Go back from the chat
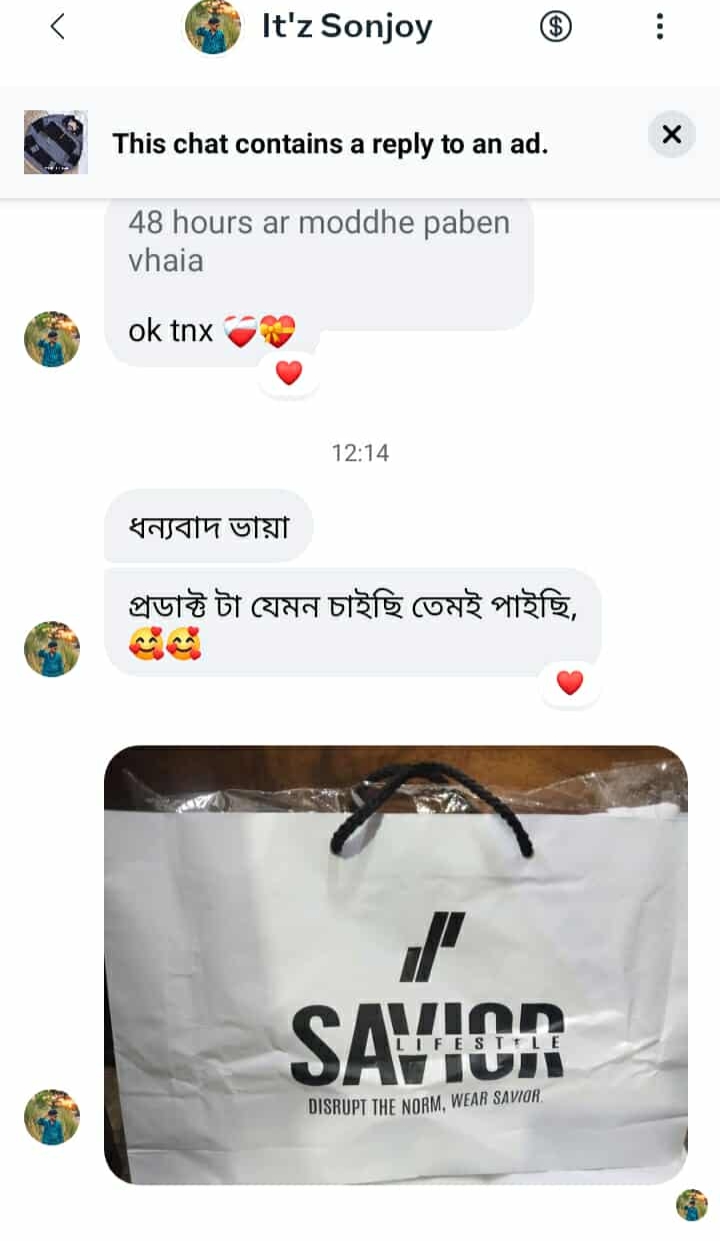This screenshot has height=1241, width=720. pos(57,27)
